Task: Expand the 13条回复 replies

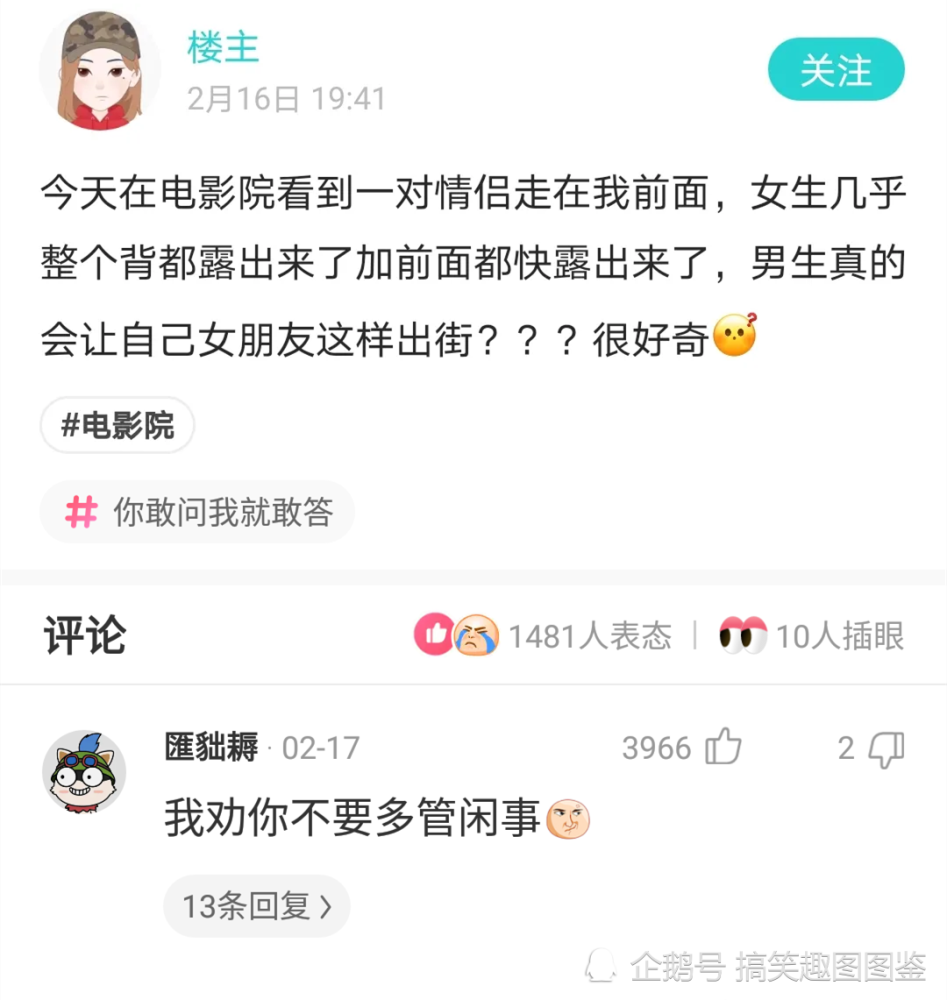Action: [x=256, y=906]
